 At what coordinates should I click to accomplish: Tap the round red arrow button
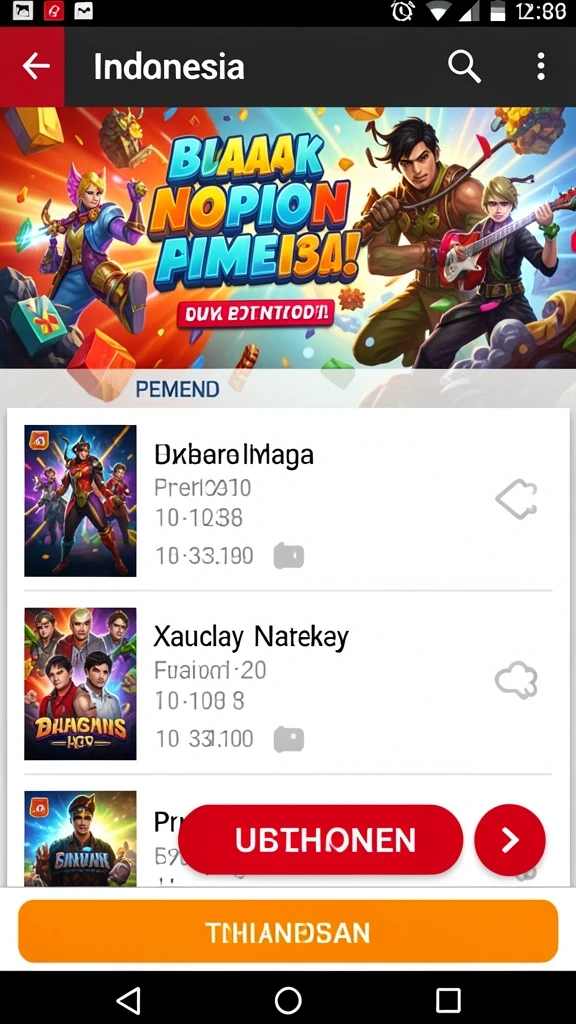[510, 840]
